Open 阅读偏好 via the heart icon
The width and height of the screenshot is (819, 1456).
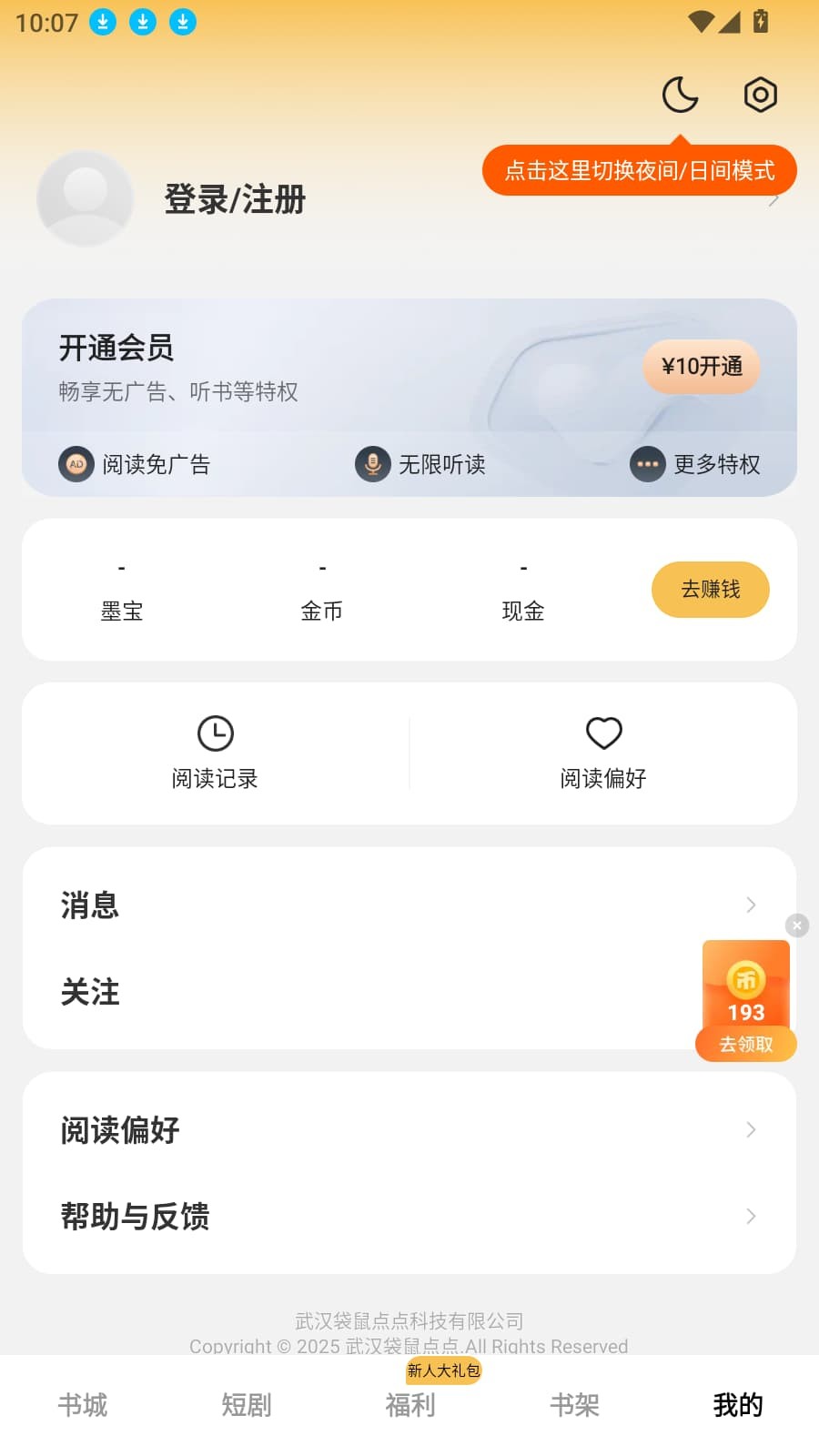pyautogui.click(x=603, y=733)
